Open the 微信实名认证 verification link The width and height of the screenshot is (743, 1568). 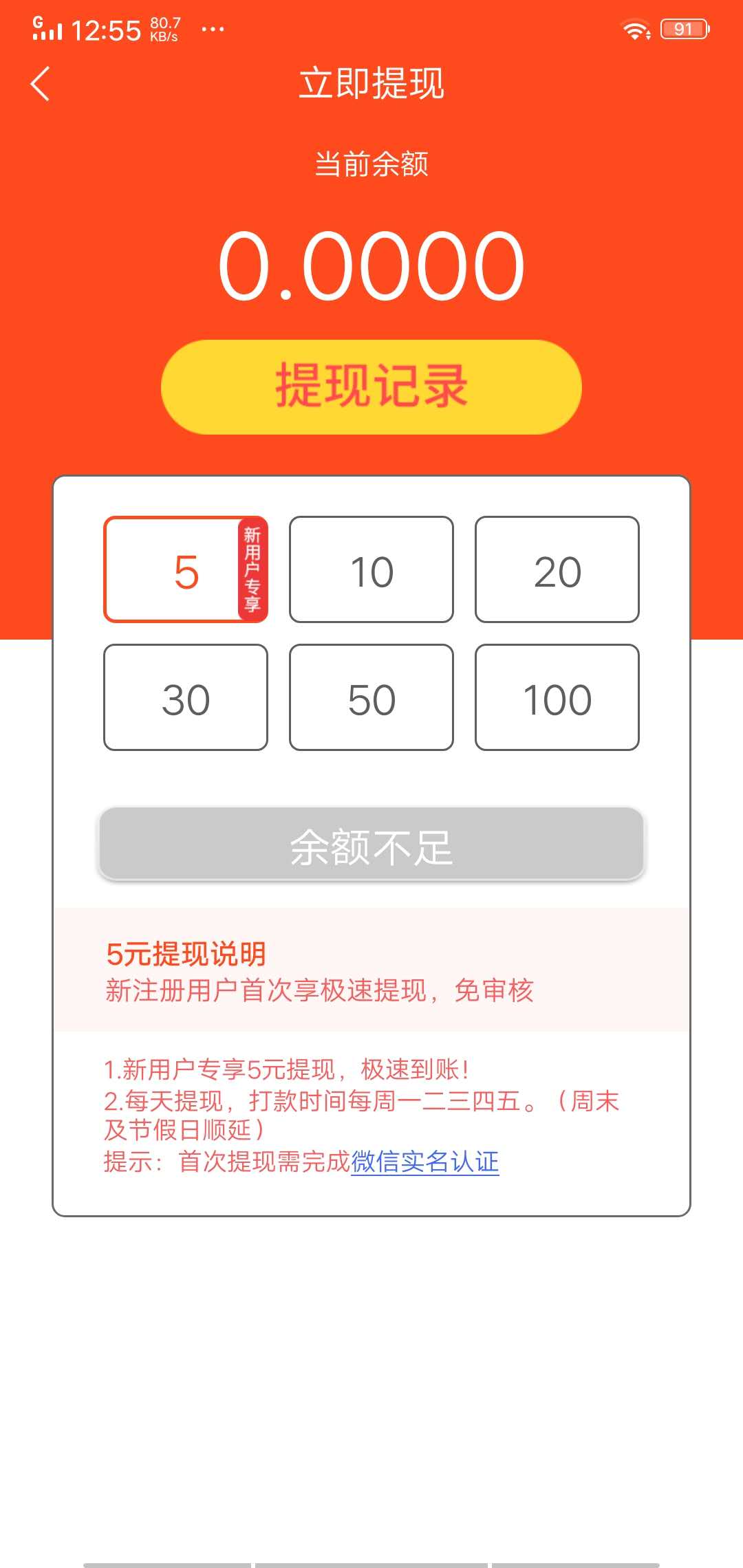(424, 1162)
